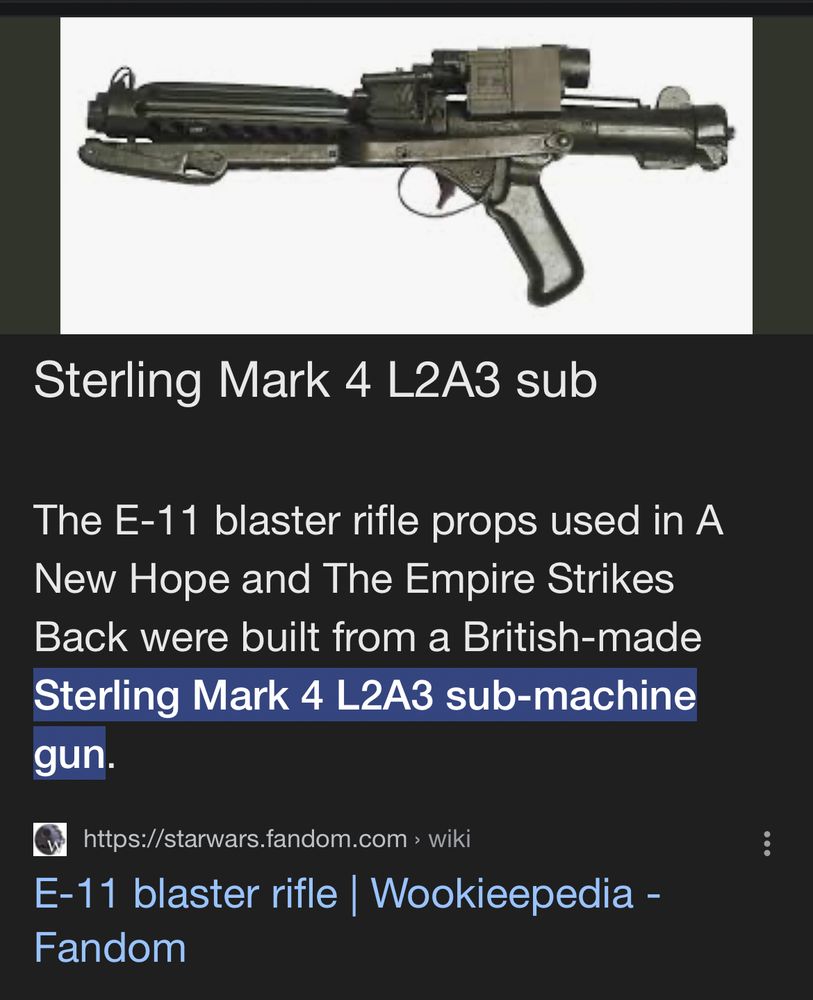The height and width of the screenshot is (1000, 813).
Task: Open the three-dot menu beside starwars.fandom.com
Action: pyautogui.click(x=767, y=843)
